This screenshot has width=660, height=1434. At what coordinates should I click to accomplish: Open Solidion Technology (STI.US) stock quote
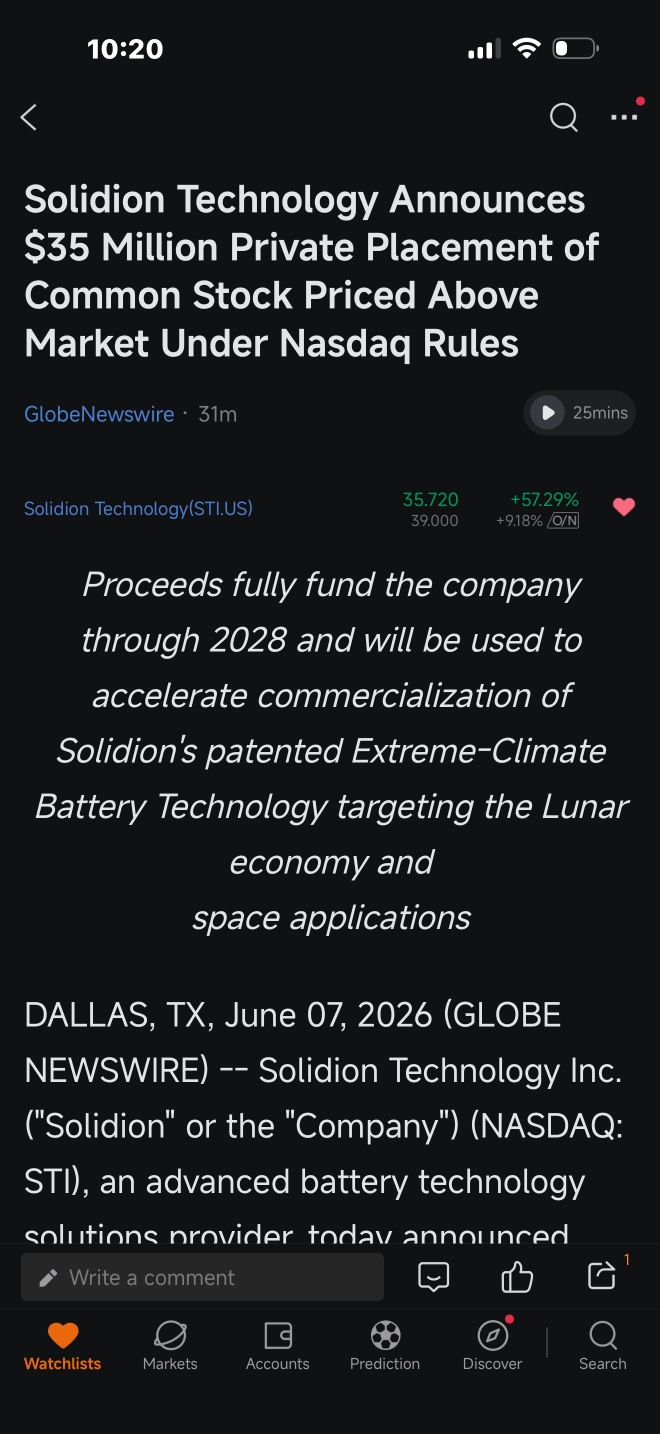tap(138, 508)
